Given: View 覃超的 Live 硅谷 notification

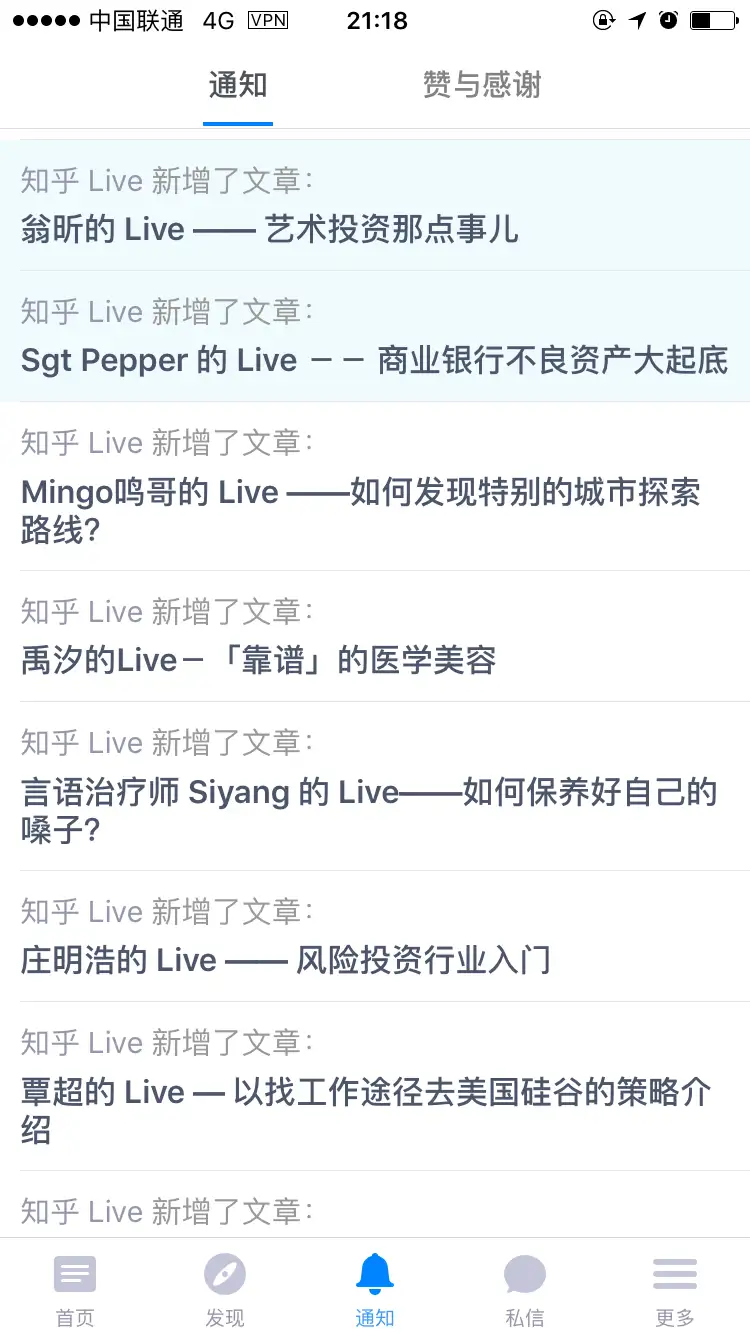Looking at the screenshot, I should pos(375,1086).
